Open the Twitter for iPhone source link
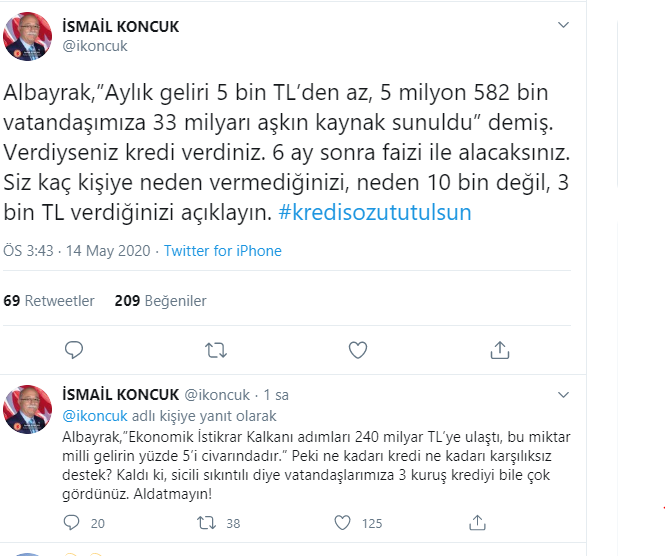Screen dimensions: 665x556 (223, 251)
